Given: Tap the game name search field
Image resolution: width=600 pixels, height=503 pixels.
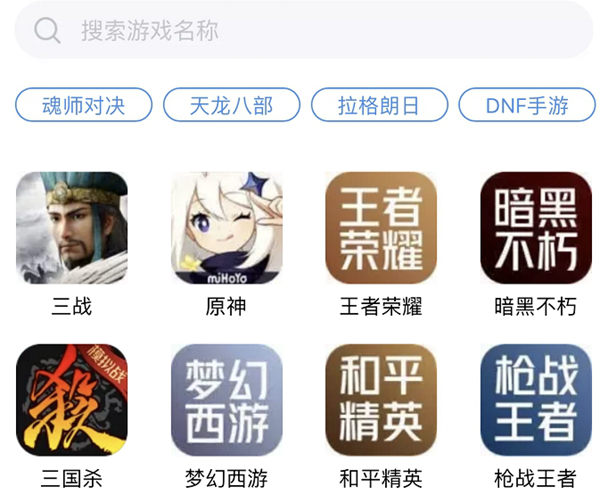Looking at the screenshot, I should click(300, 31).
